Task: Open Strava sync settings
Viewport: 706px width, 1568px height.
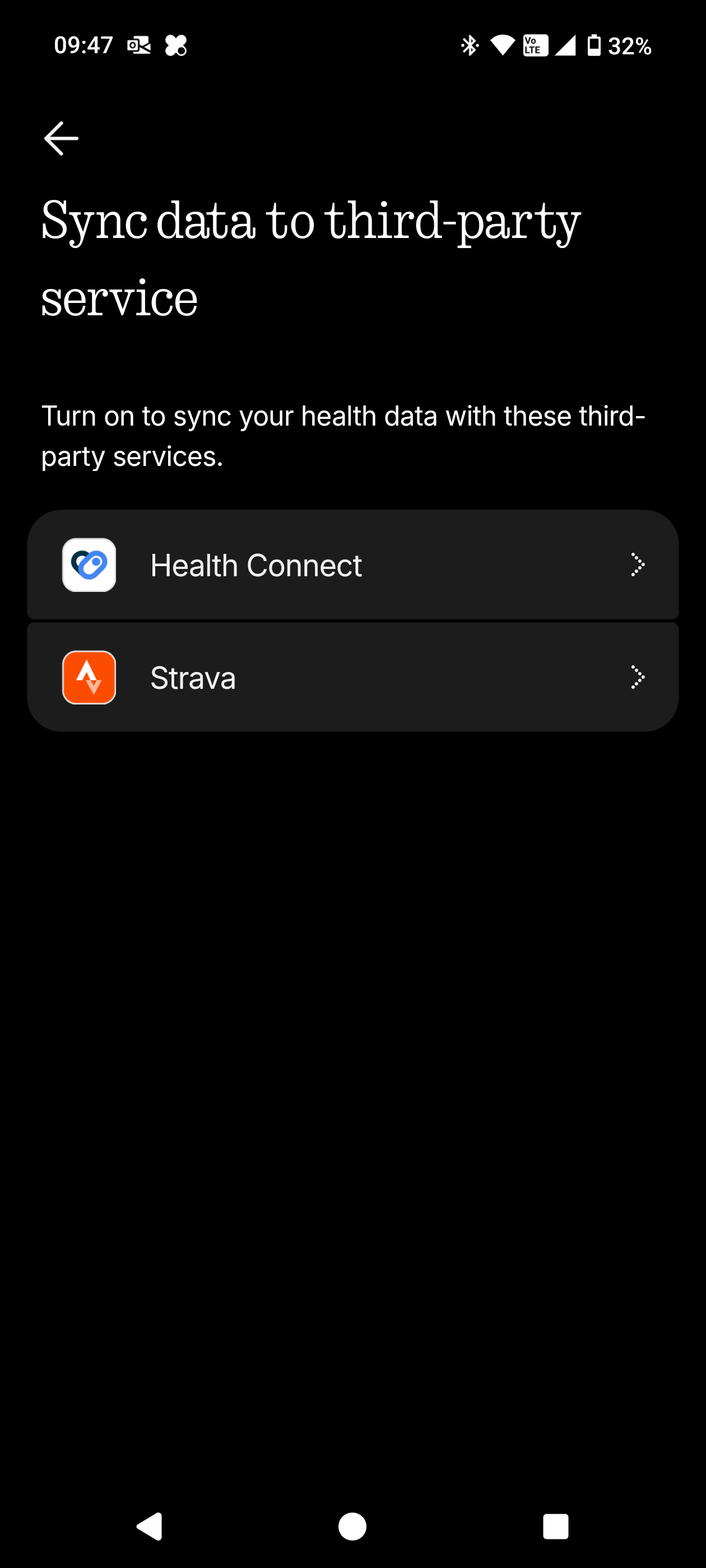Action: [352, 677]
